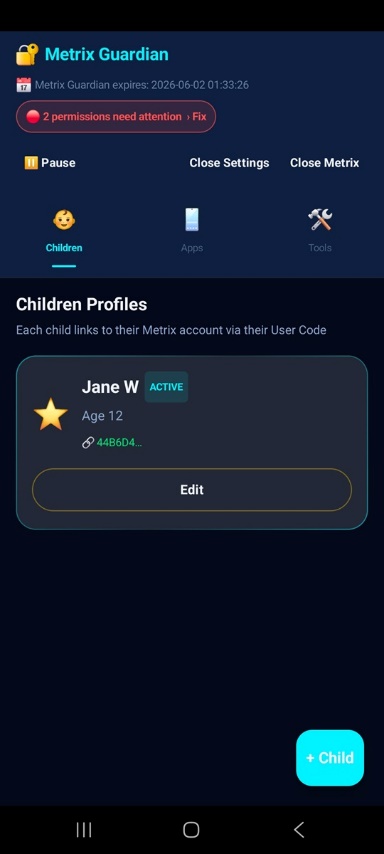Open recent apps from navigation bar
This screenshot has height=854, width=384.
84,829
